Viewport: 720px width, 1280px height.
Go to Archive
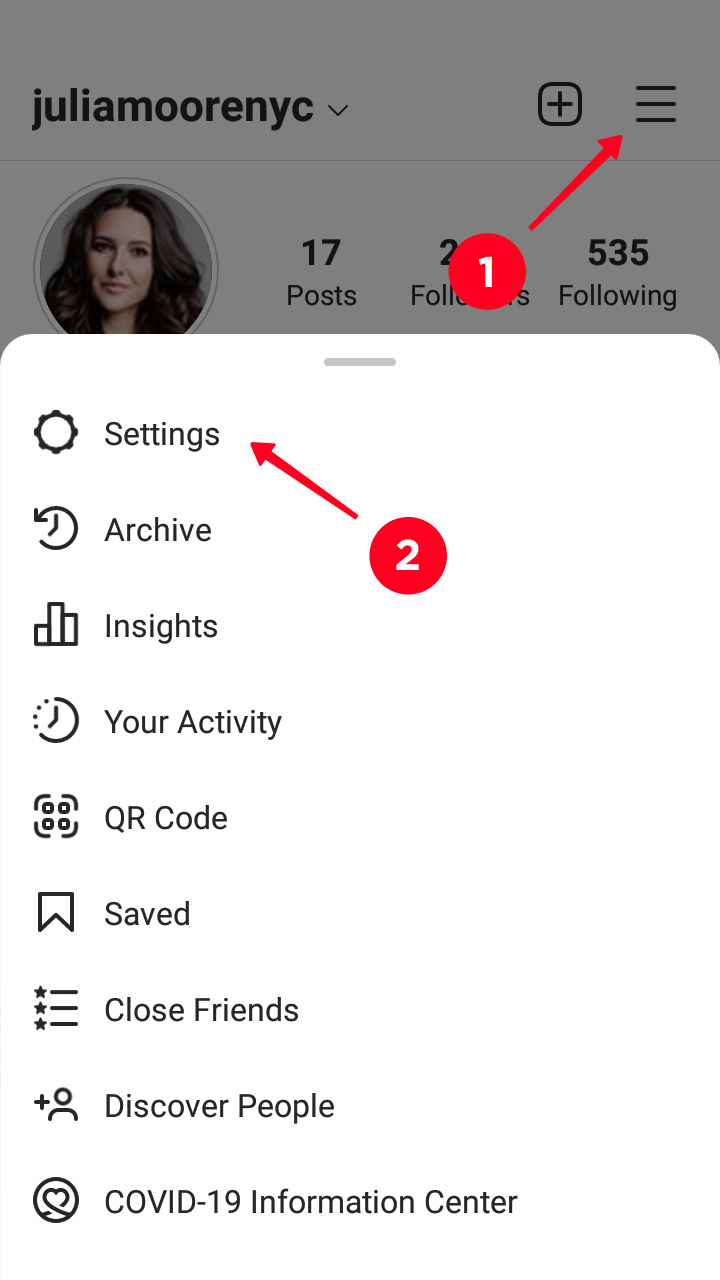pos(157,530)
